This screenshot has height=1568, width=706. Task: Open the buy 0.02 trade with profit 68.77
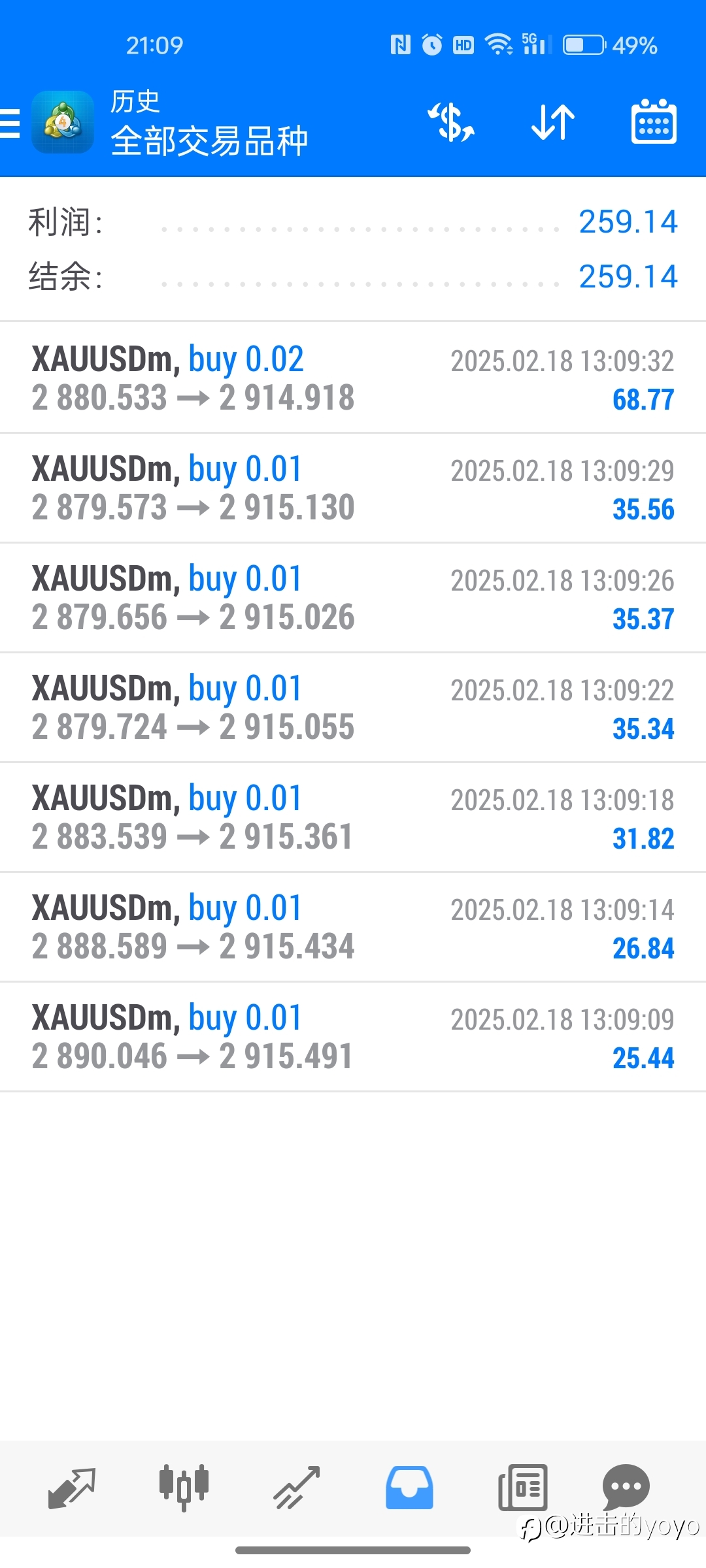coord(353,378)
